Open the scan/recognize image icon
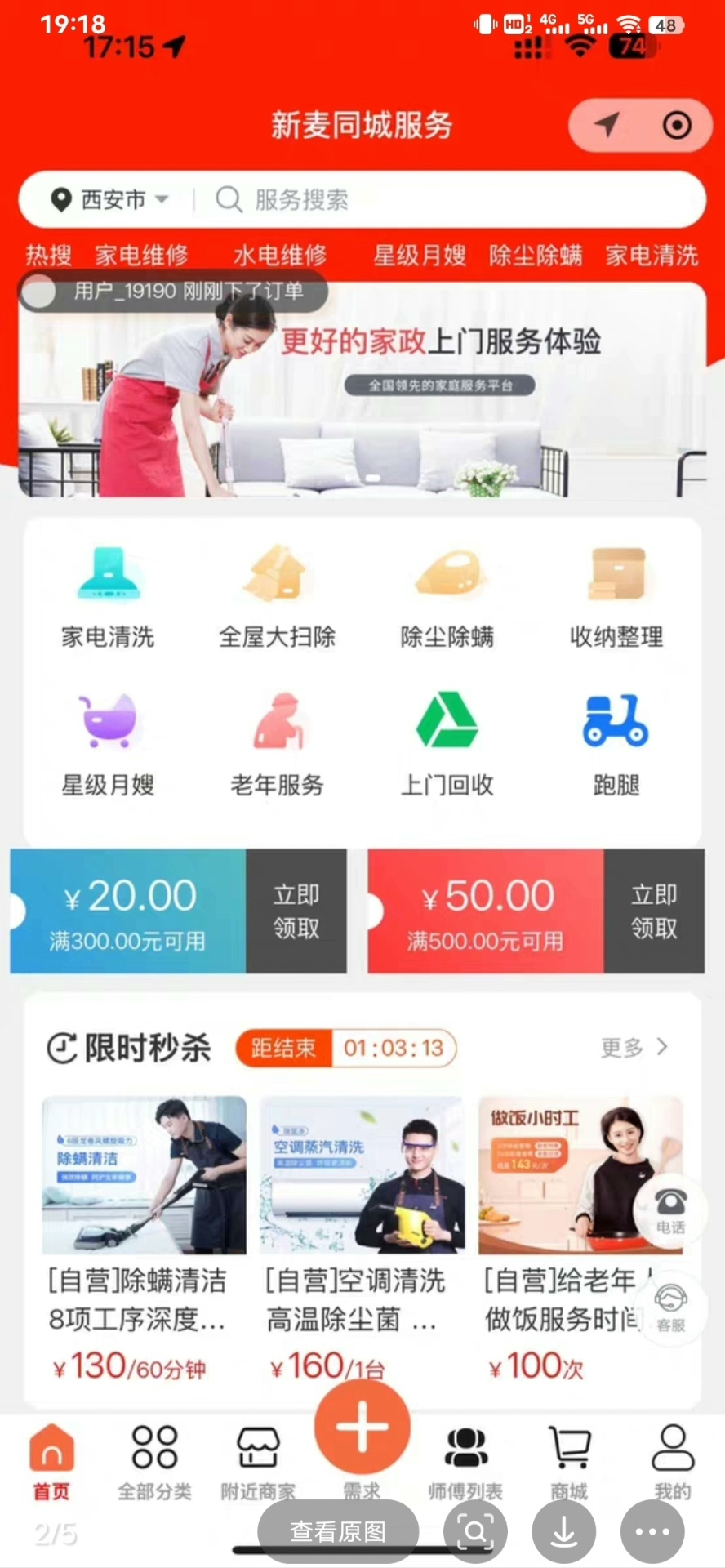Image resolution: width=725 pixels, height=1568 pixels. pyautogui.click(x=475, y=1531)
